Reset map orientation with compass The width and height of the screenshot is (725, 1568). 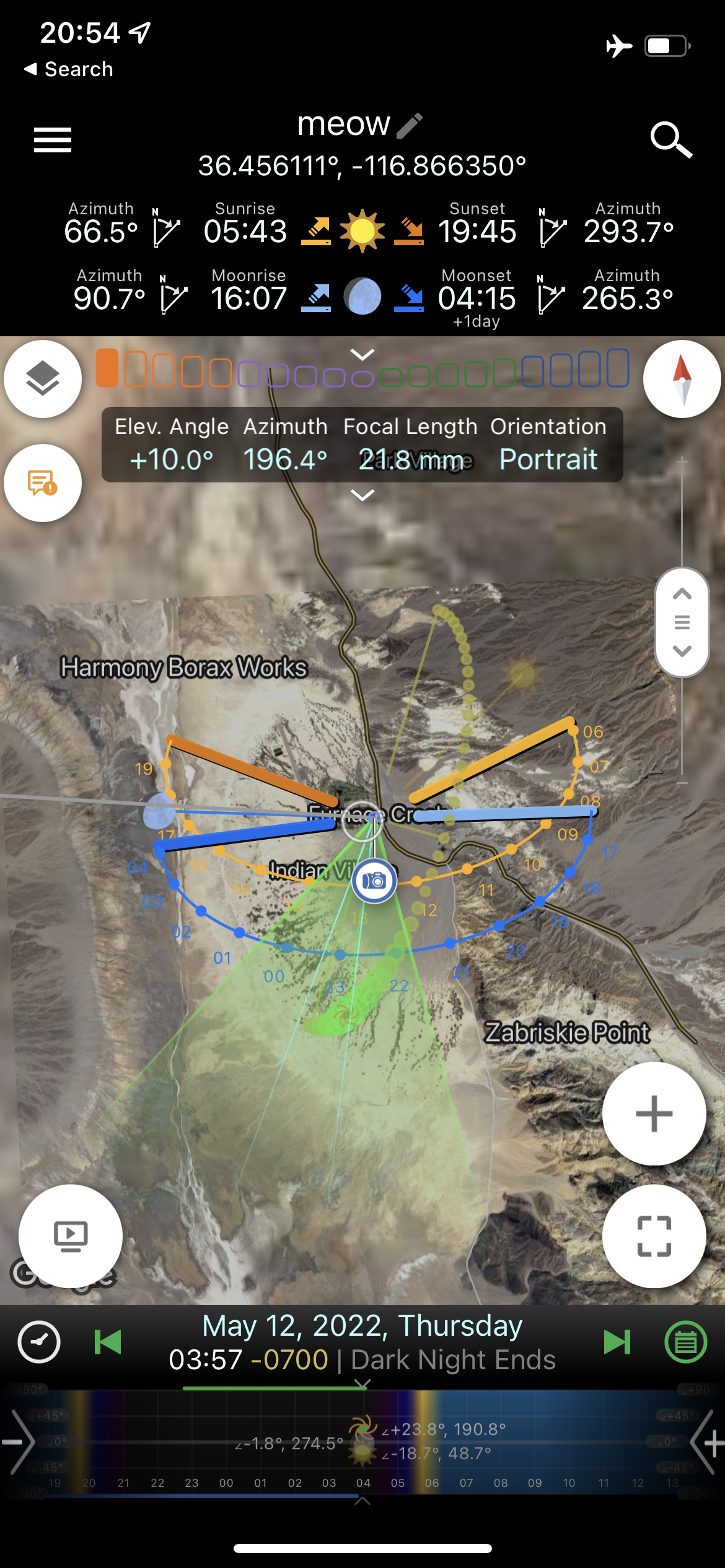pos(682,379)
